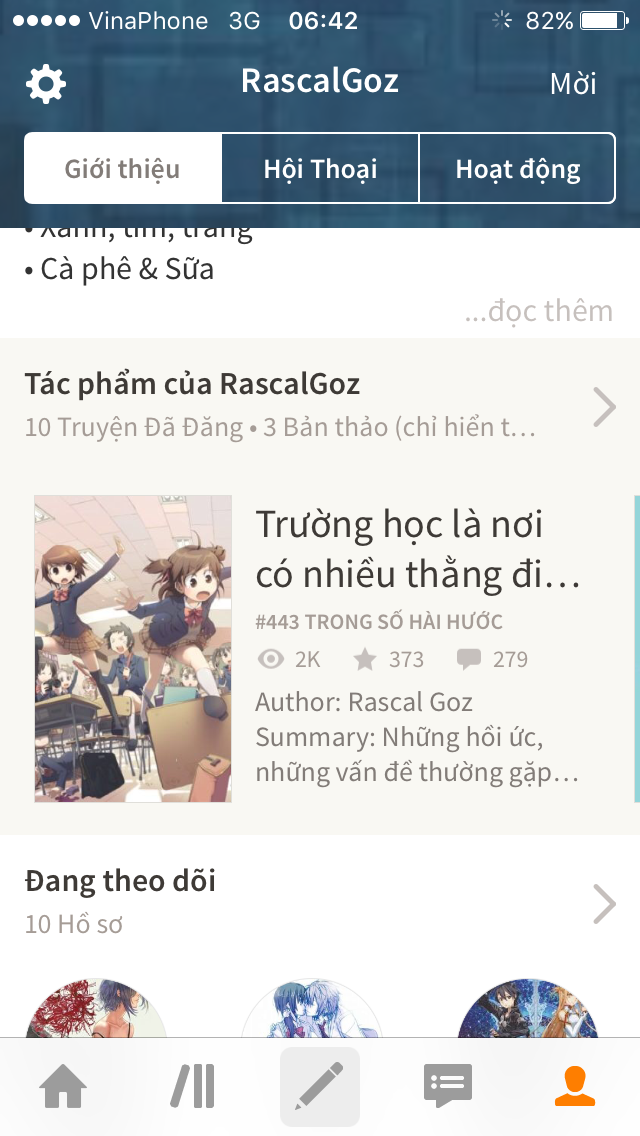Screen dimensions: 640x1136
Task: Open the Đang theo dõi list
Action: [x=320, y=903]
